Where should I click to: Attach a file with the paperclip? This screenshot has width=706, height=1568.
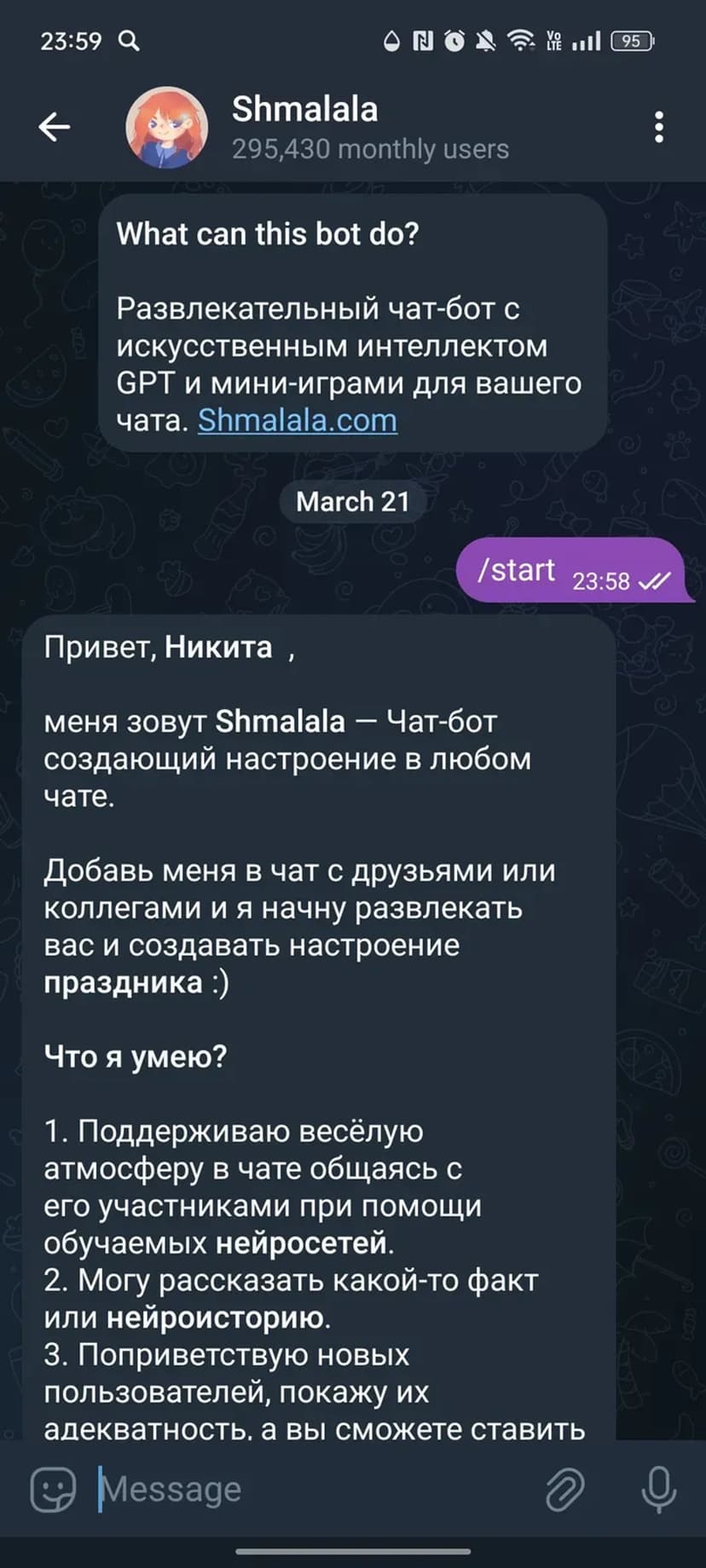[x=564, y=1490]
